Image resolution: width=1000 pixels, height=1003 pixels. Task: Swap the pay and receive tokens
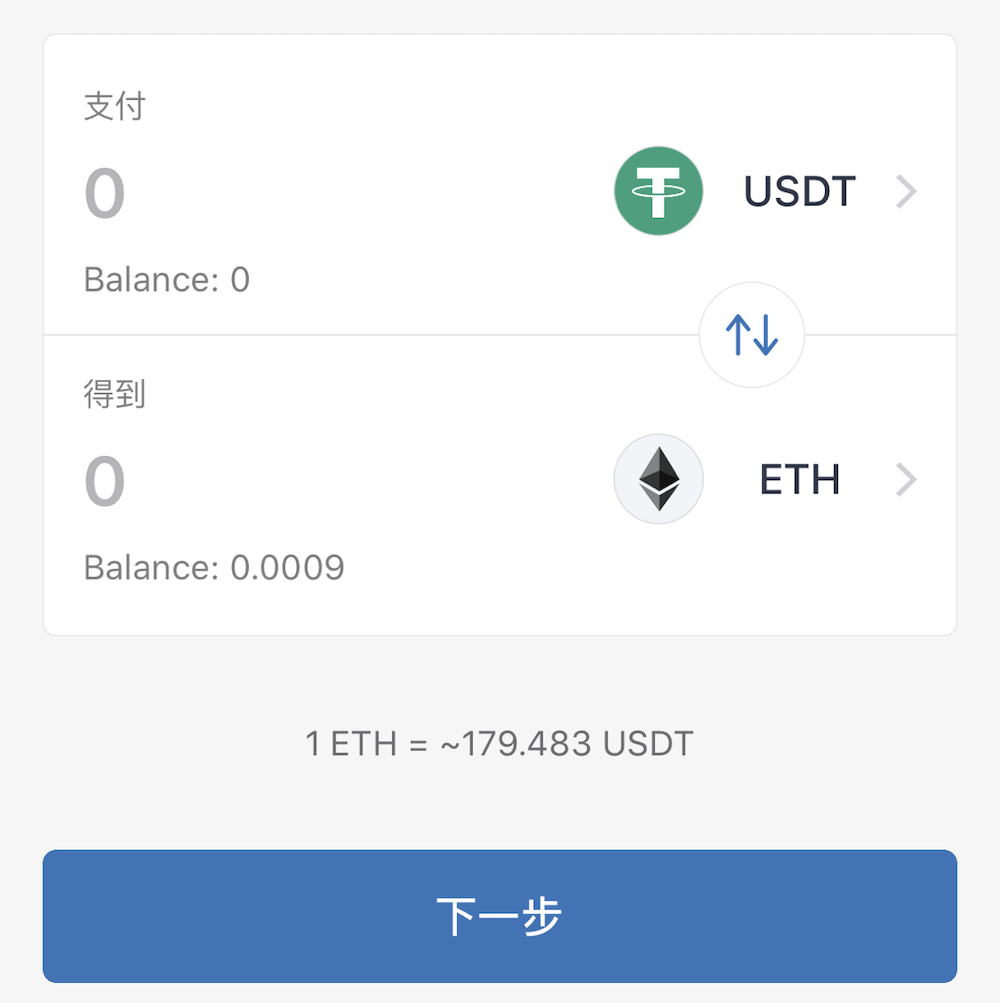point(751,336)
